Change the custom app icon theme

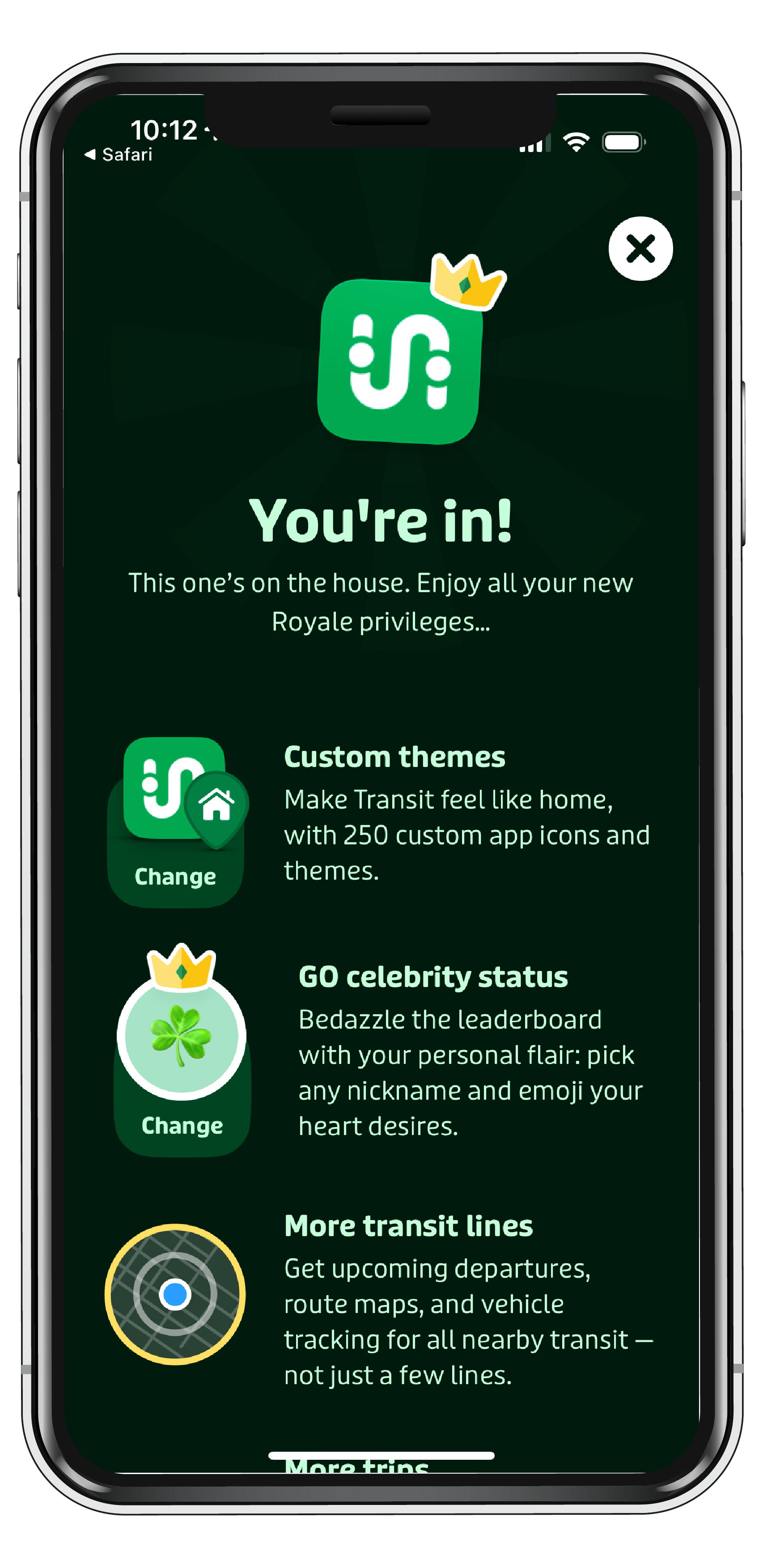click(175, 876)
